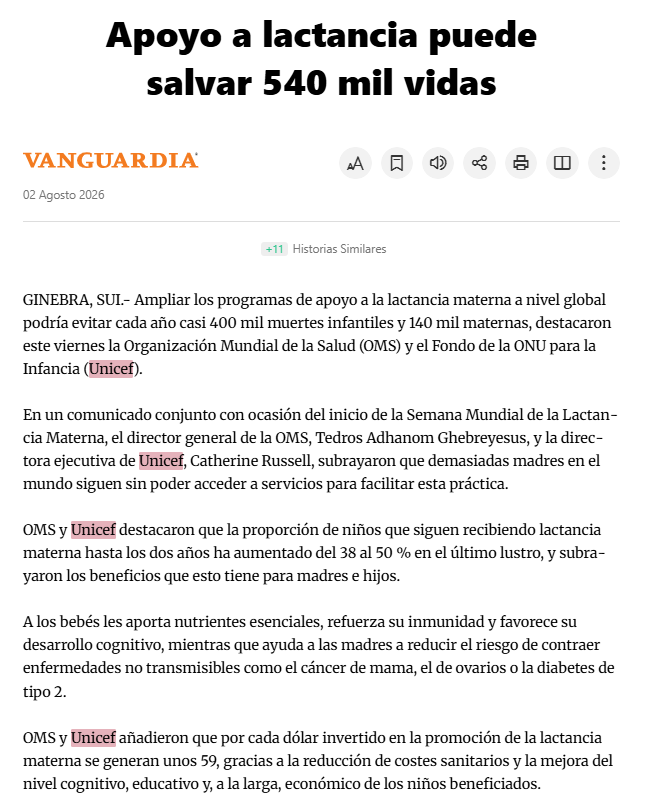Tap highlighted Unicef in first paragraph
The height and width of the screenshot is (810, 653).
click(x=111, y=369)
